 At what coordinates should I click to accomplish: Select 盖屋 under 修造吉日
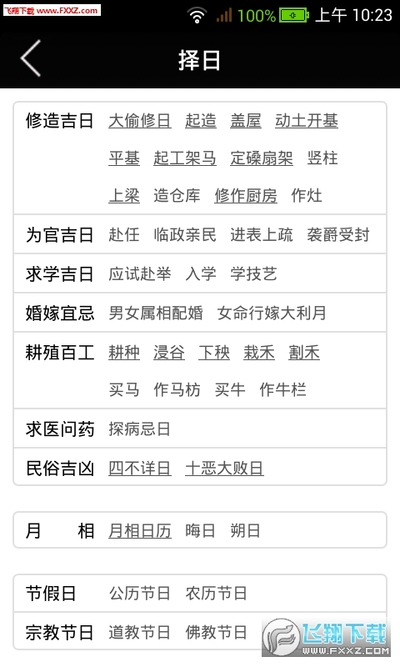point(246,121)
